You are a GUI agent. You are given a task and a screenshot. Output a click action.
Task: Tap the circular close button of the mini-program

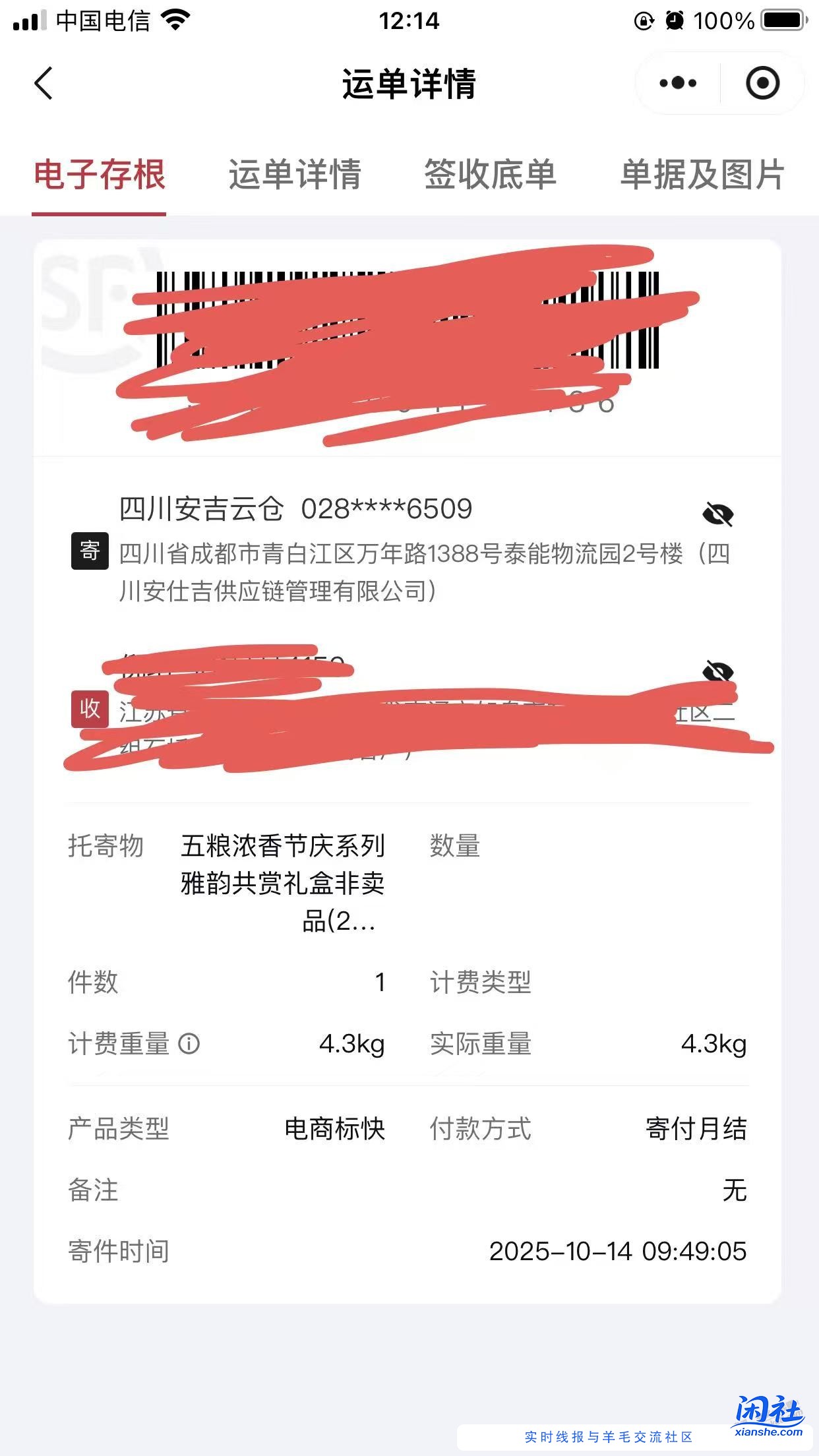coord(762,83)
